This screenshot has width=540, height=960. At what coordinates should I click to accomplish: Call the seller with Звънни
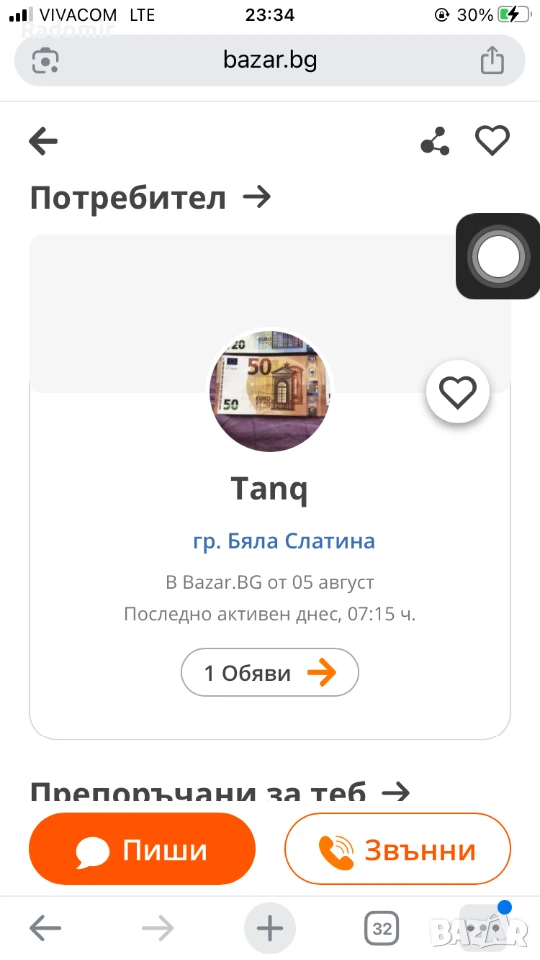(397, 849)
